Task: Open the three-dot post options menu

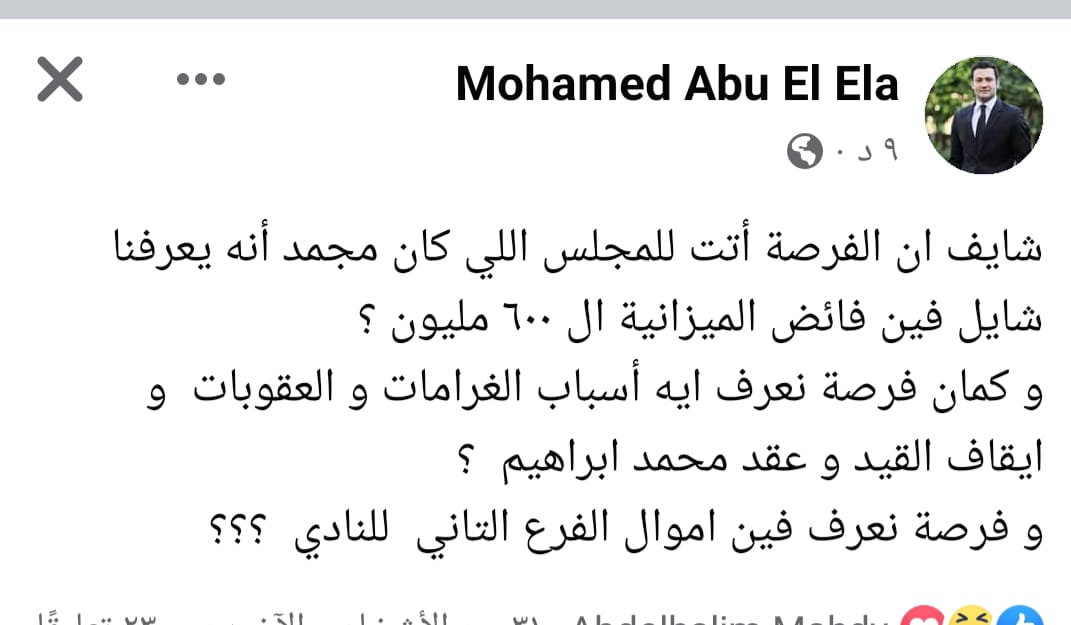Action: point(202,80)
